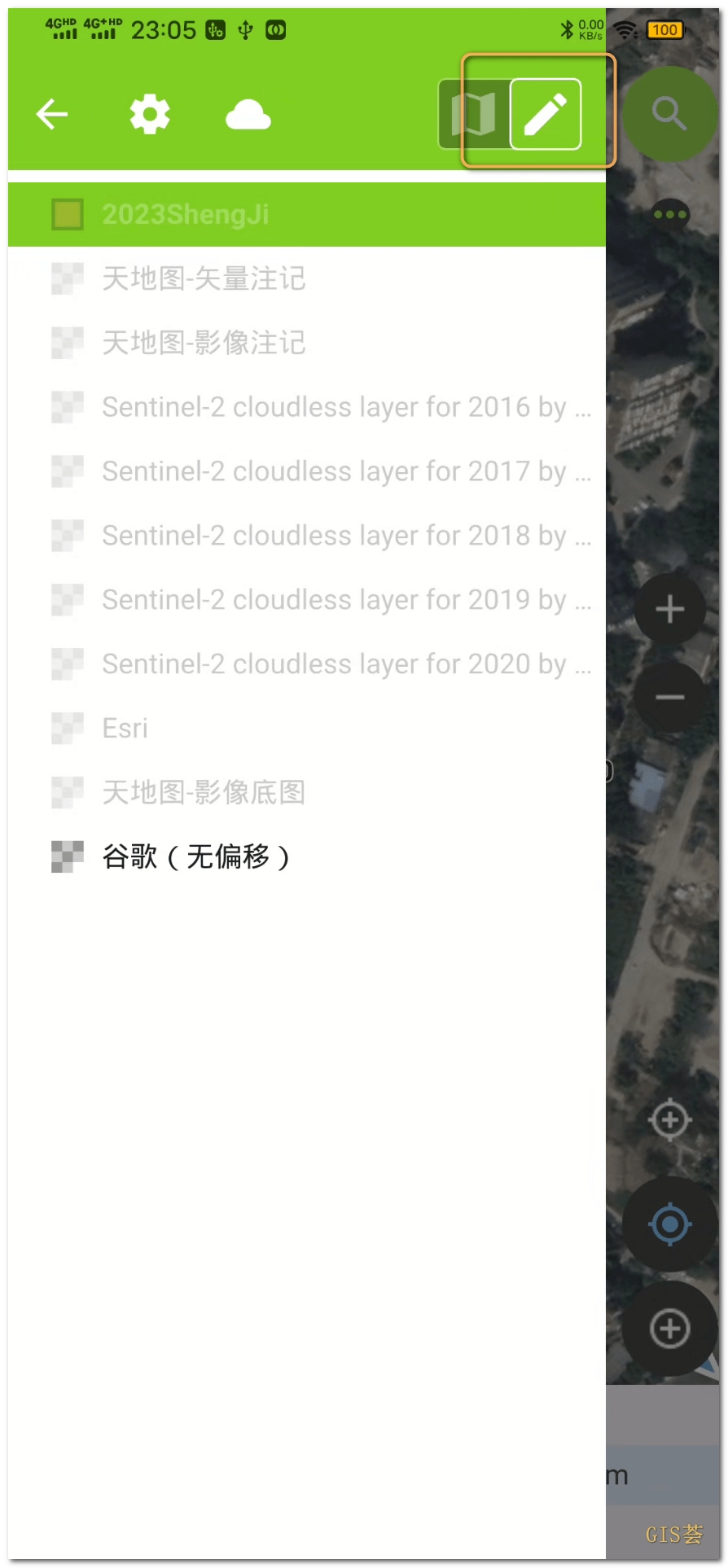Choose Sentinel-2 cloudless layer for 2019
The image size is (728, 1568).
coord(307,600)
